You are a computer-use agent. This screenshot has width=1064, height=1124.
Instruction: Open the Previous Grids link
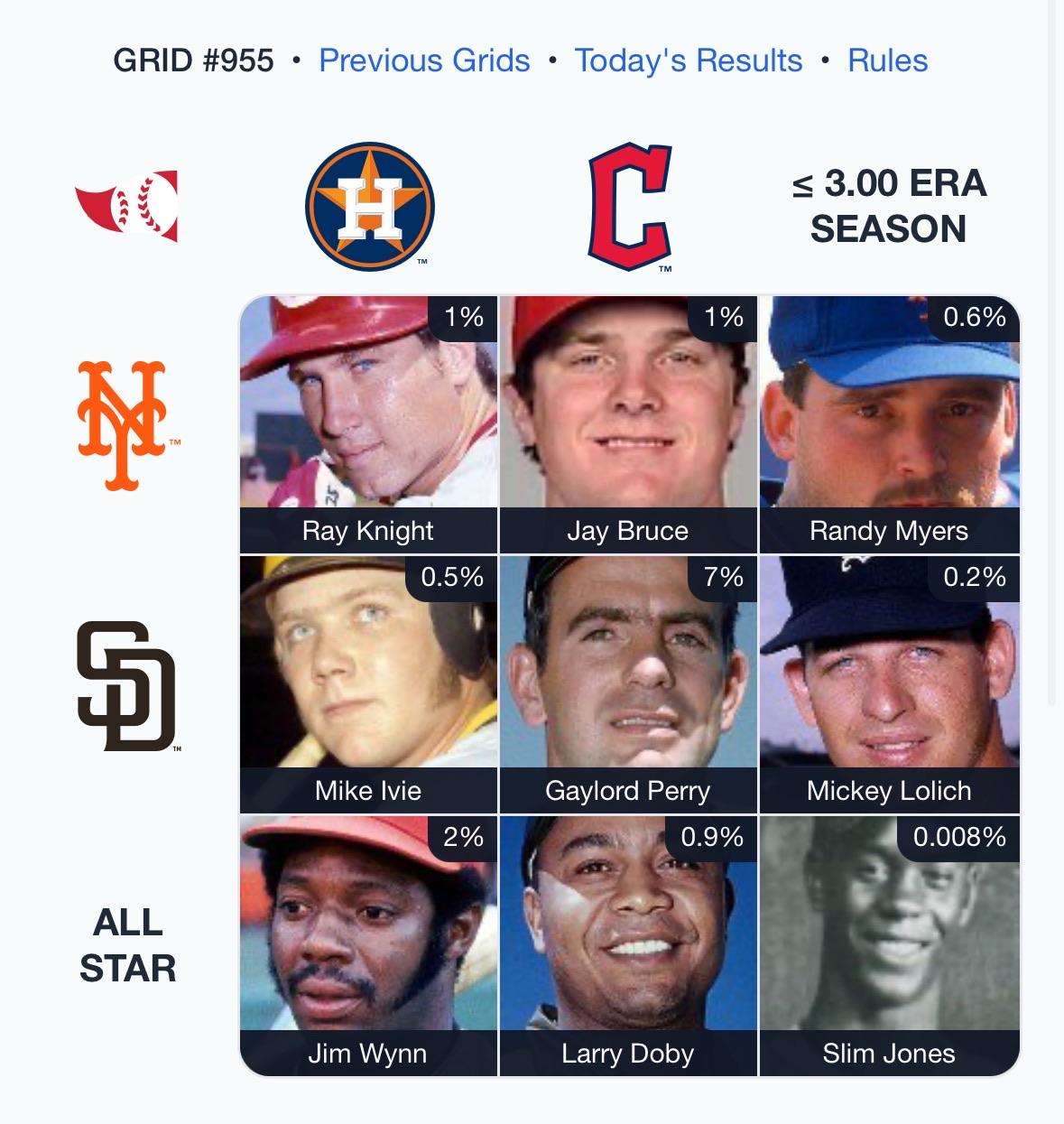click(424, 60)
